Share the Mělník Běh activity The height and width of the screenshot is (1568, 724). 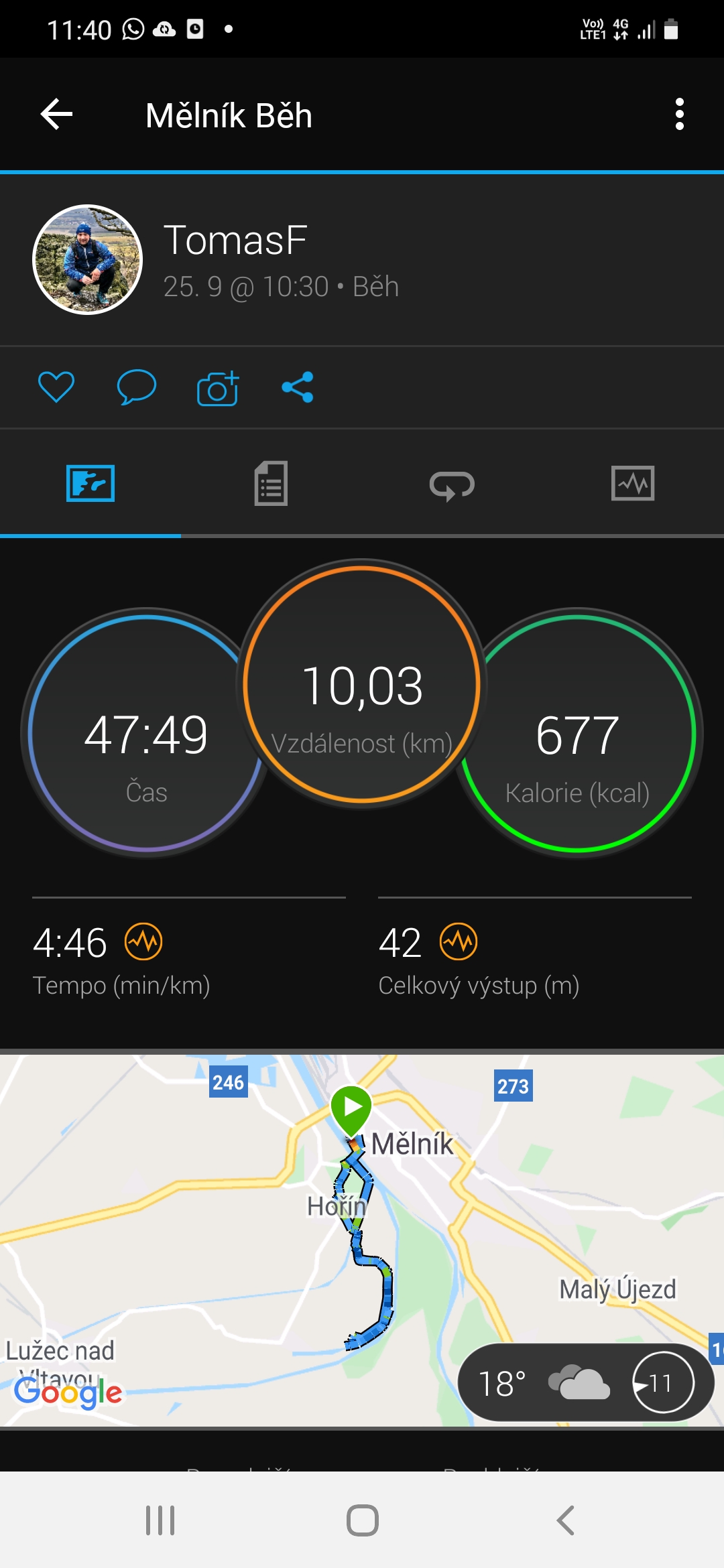[x=298, y=387]
